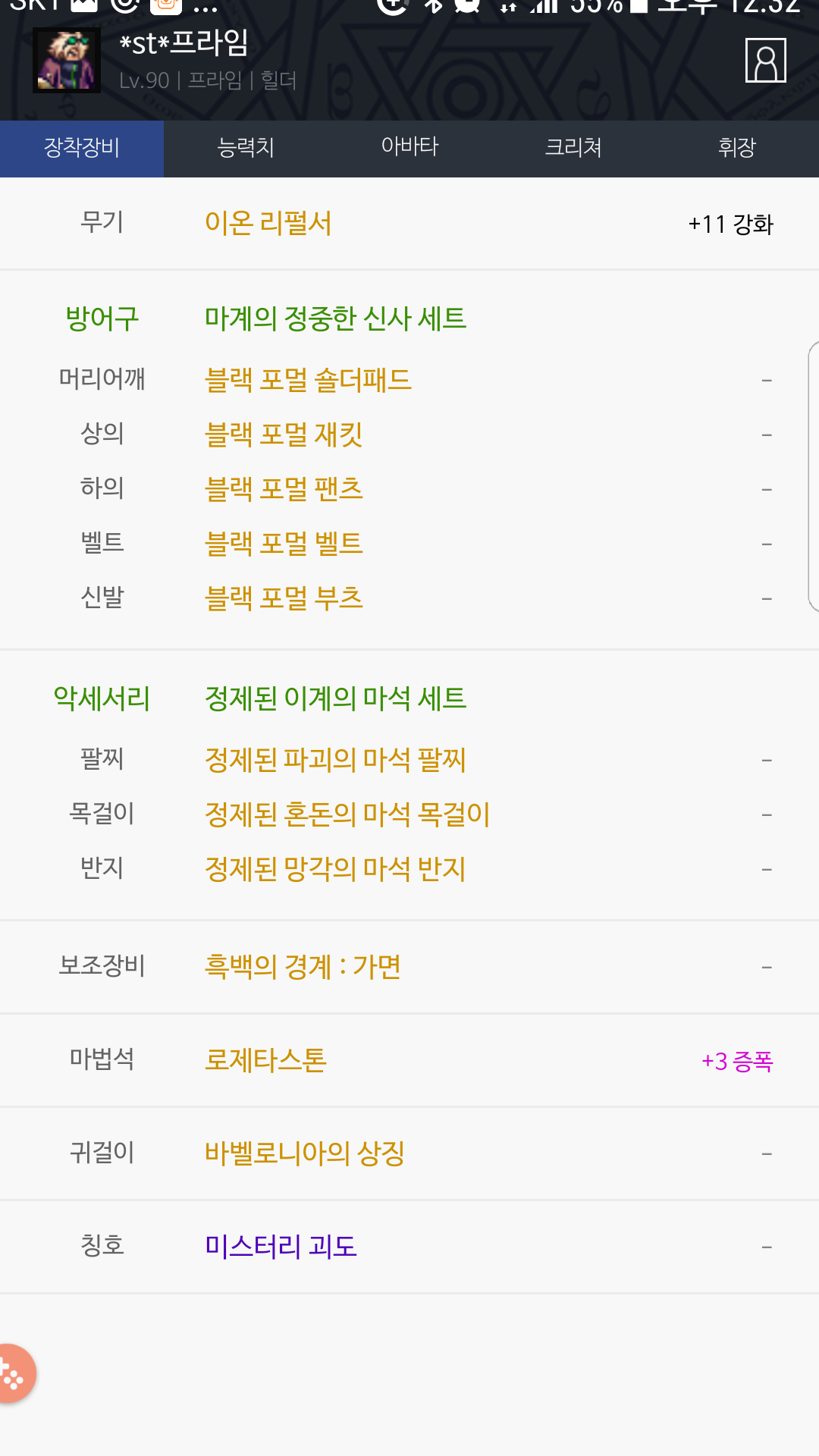The image size is (819, 1456).
Task: View the 정제된 파괴의 마석 팔찌 item
Action: [335, 760]
